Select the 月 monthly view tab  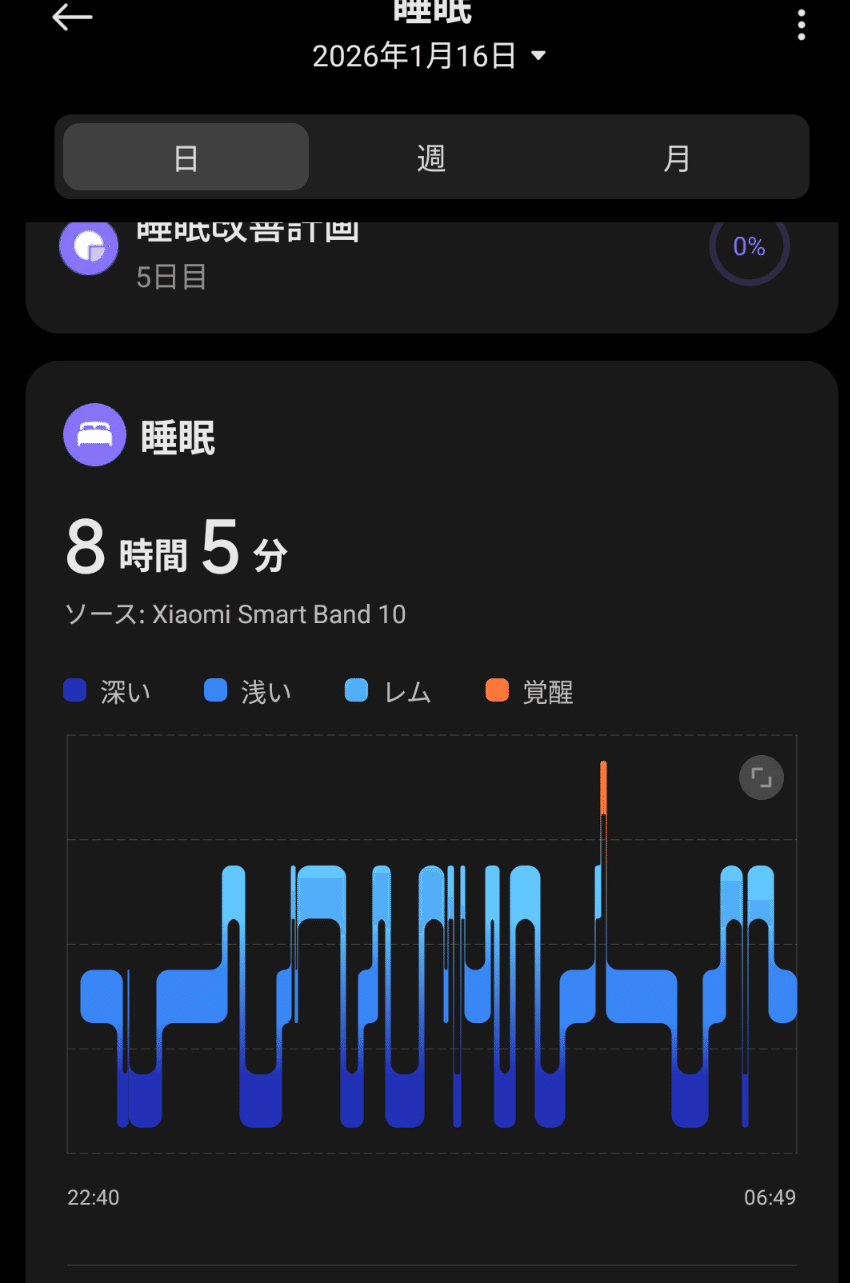pyautogui.click(x=676, y=157)
